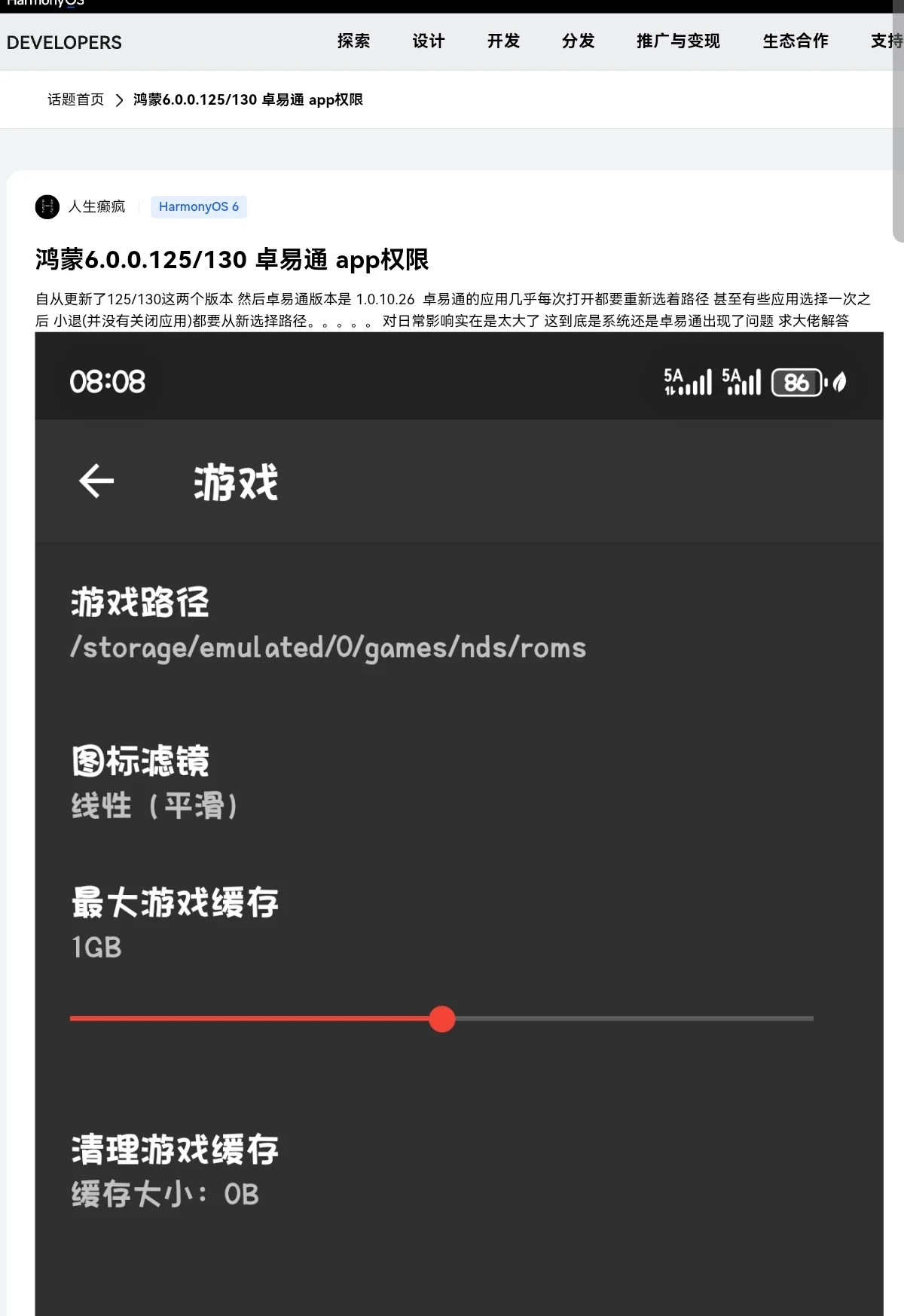Open the 探索 nav item
The height and width of the screenshot is (1316, 904).
pyautogui.click(x=353, y=41)
